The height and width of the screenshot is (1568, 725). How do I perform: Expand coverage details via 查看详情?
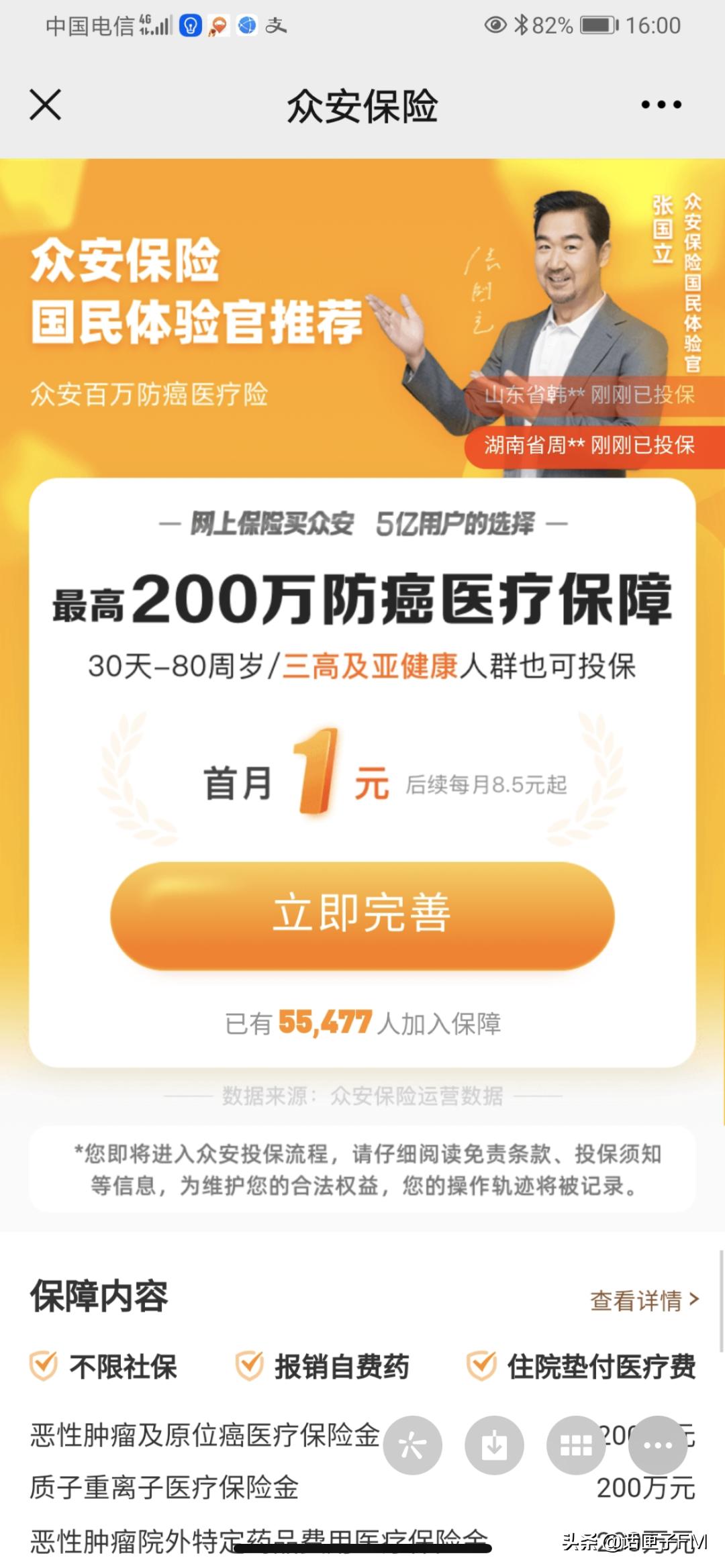pyautogui.click(x=645, y=1300)
